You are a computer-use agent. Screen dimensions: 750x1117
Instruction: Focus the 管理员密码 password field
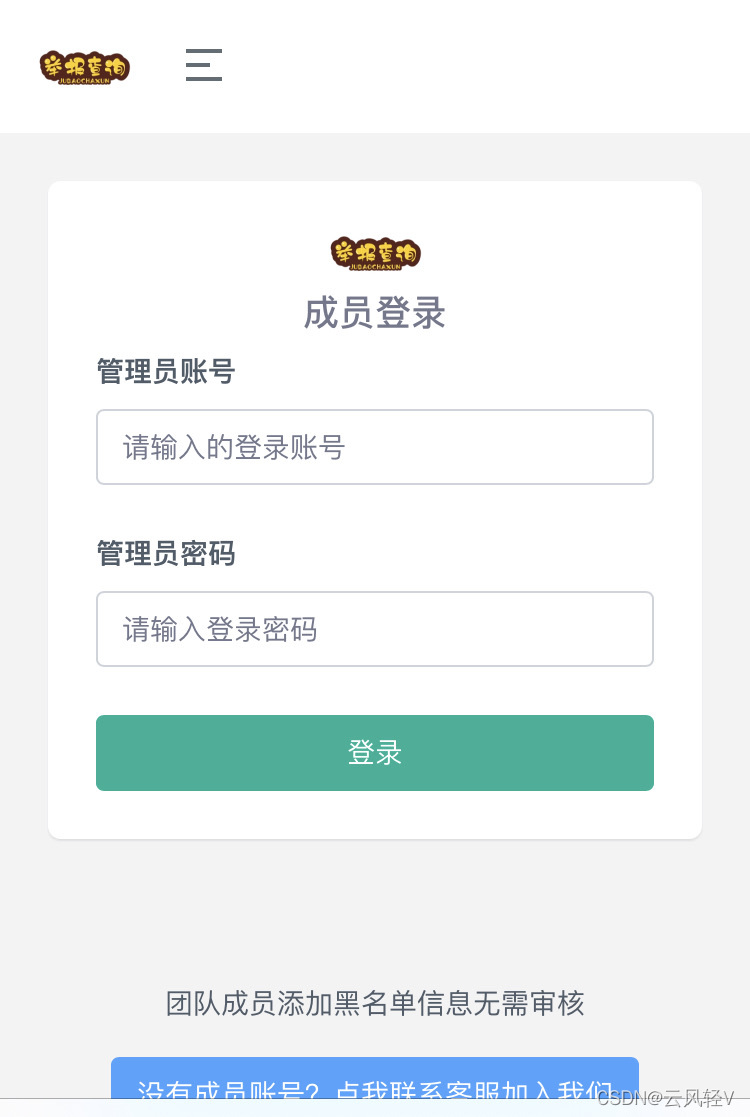point(374,629)
